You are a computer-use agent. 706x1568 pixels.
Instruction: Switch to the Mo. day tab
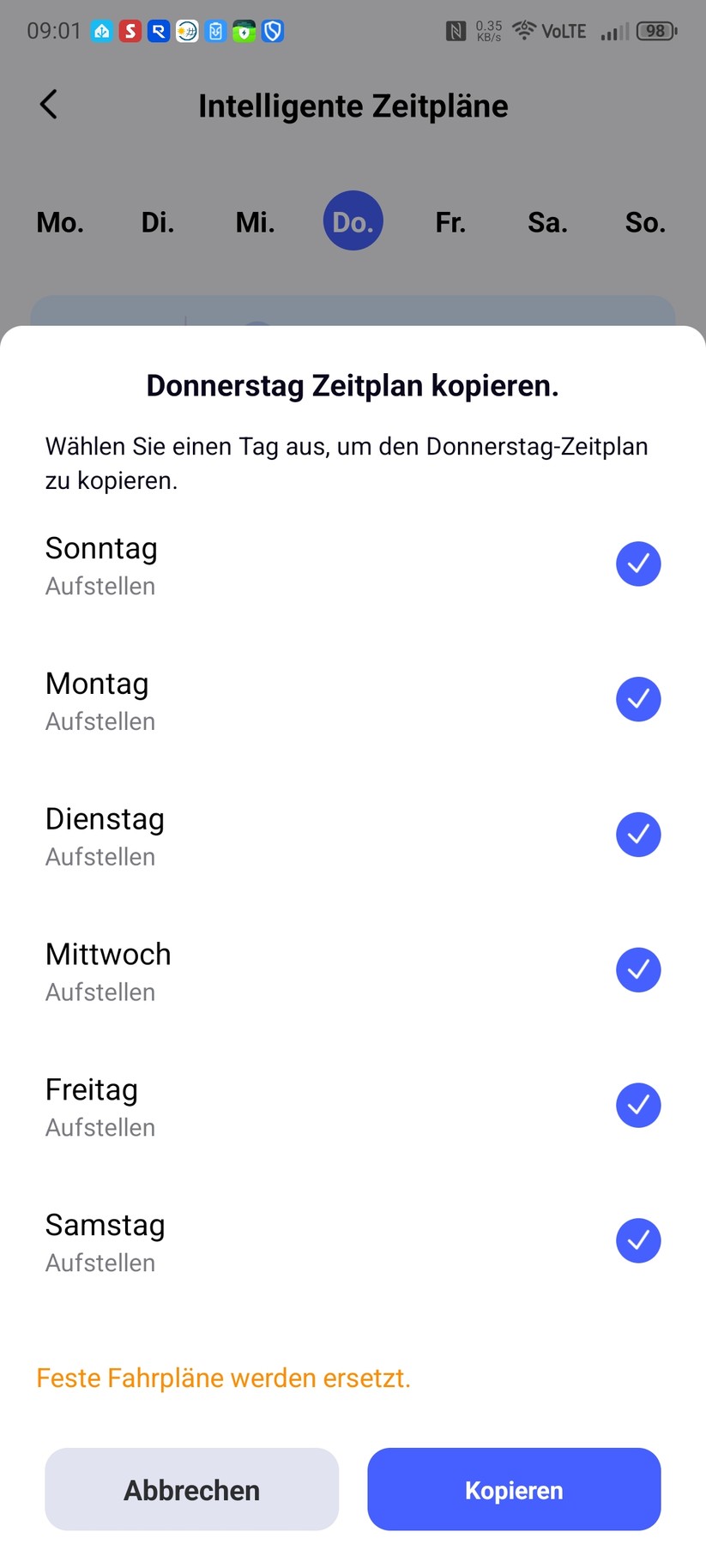(x=59, y=221)
